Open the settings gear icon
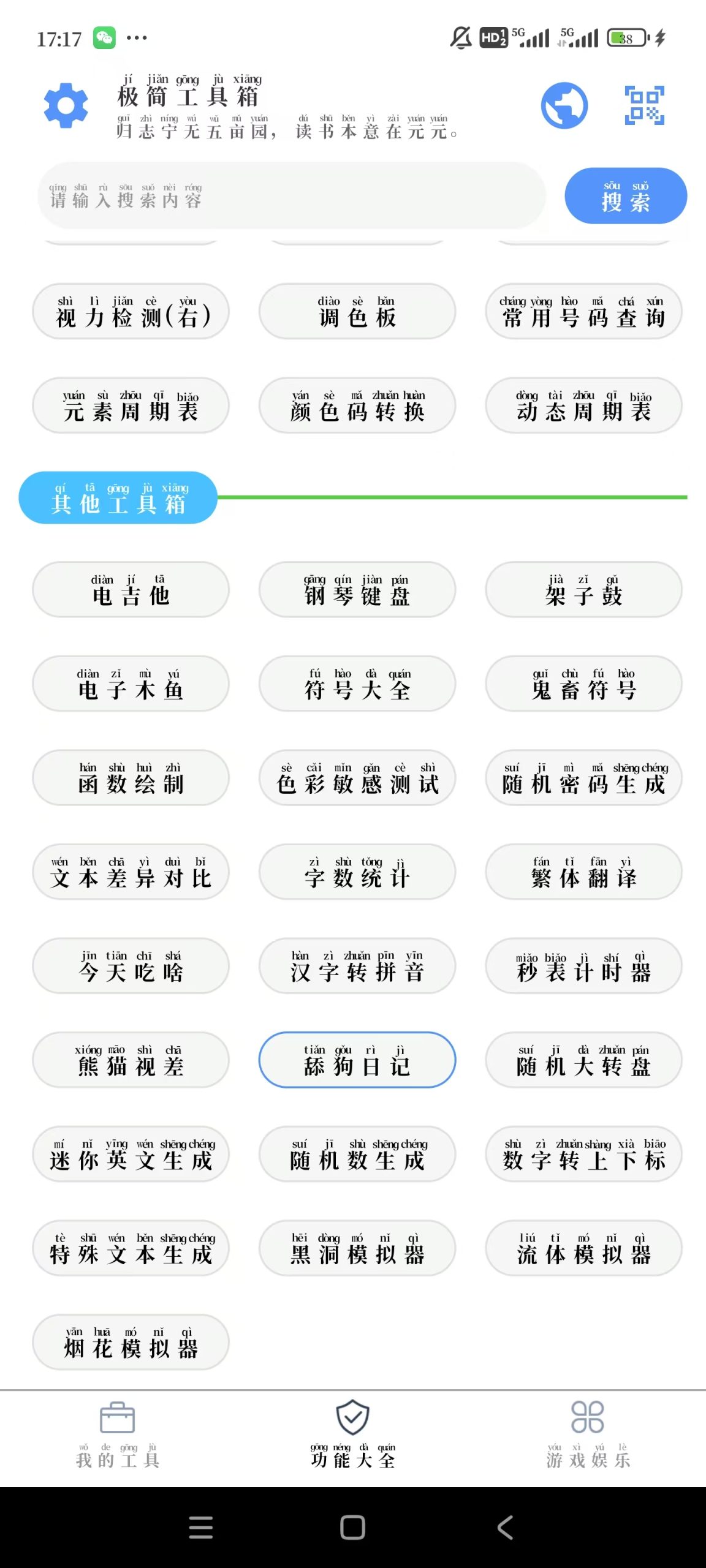 point(66,105)
